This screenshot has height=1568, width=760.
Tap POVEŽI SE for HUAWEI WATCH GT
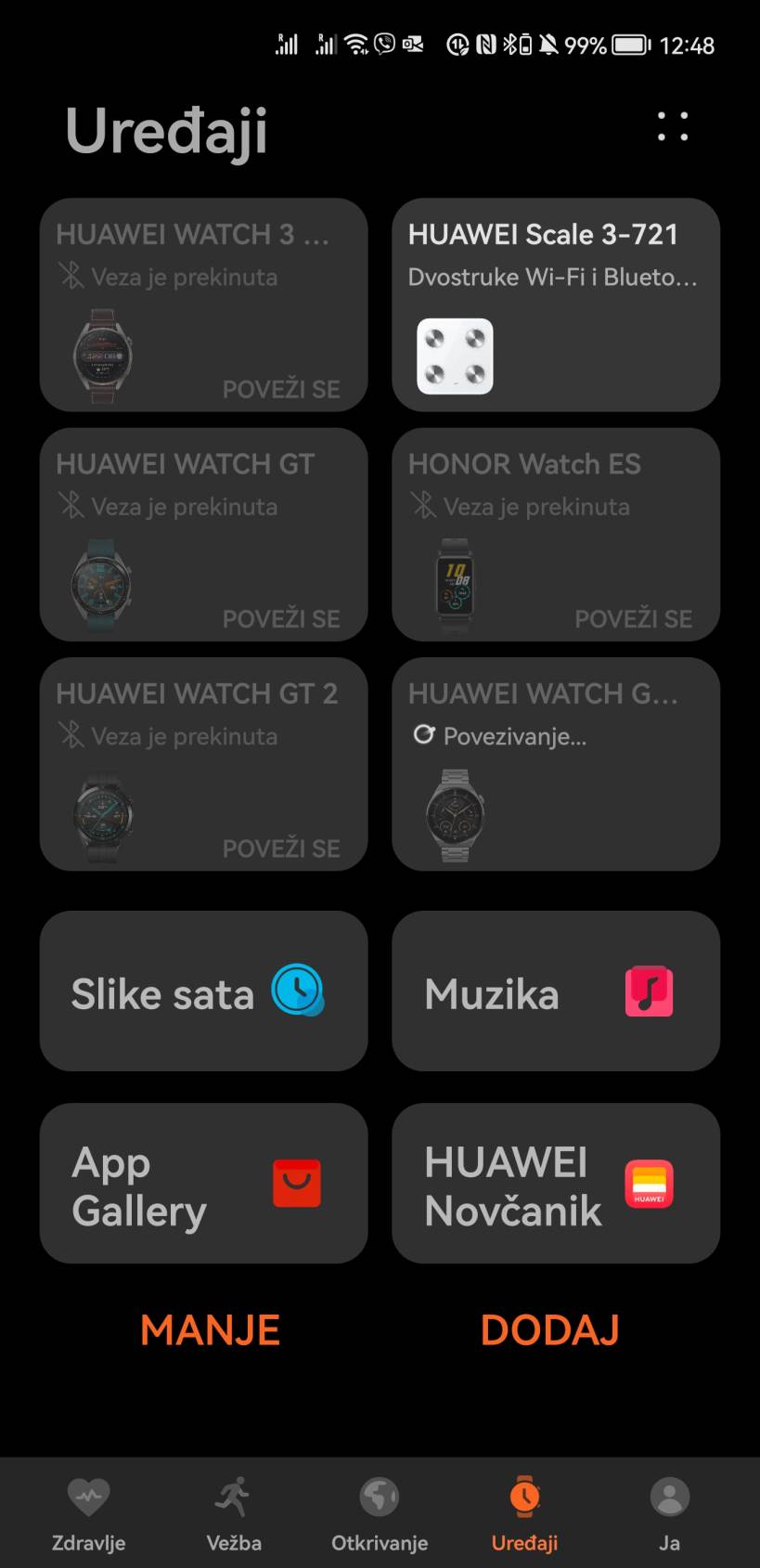click(x=281, y=618)
